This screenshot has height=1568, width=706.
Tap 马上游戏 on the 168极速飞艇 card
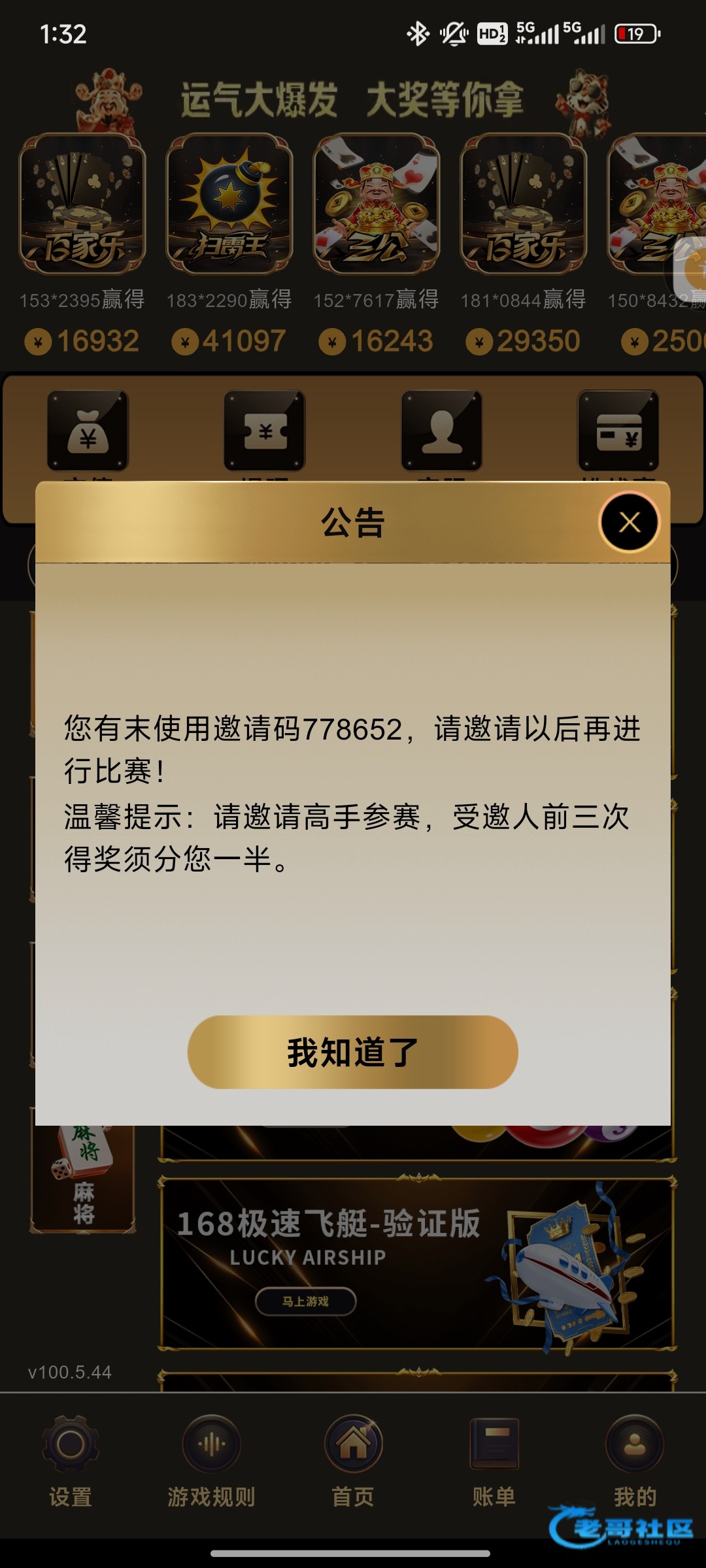(305, 1301)
